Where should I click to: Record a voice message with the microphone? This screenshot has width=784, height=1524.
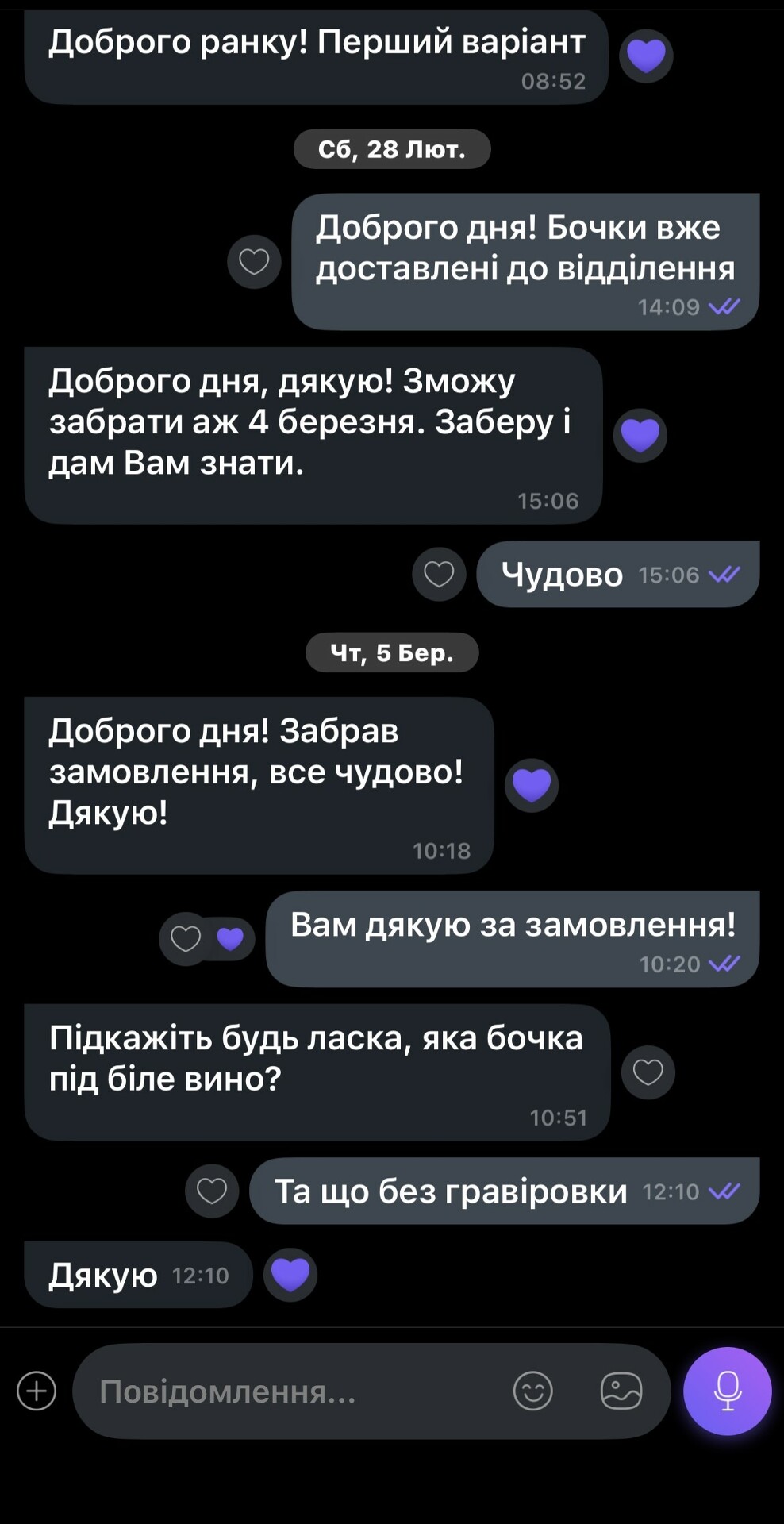pos(727,1391)
